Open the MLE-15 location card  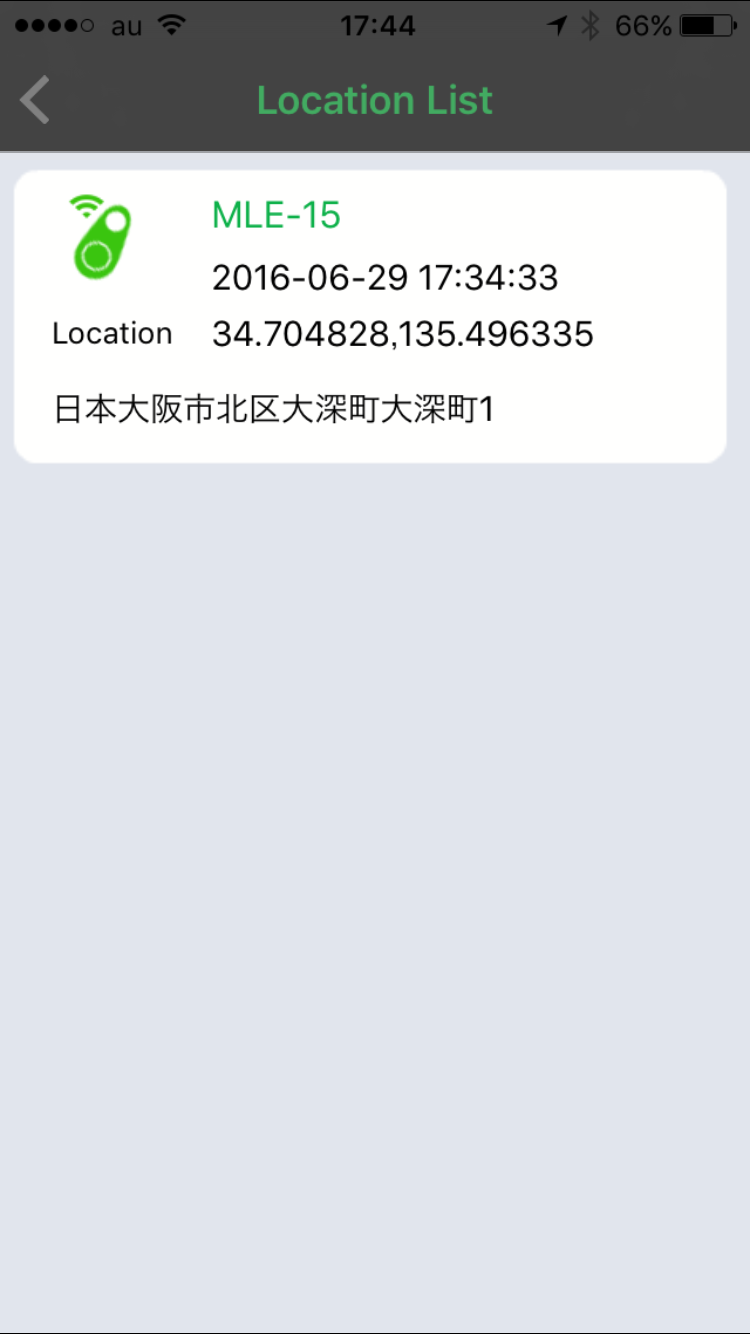pos(370,316)
